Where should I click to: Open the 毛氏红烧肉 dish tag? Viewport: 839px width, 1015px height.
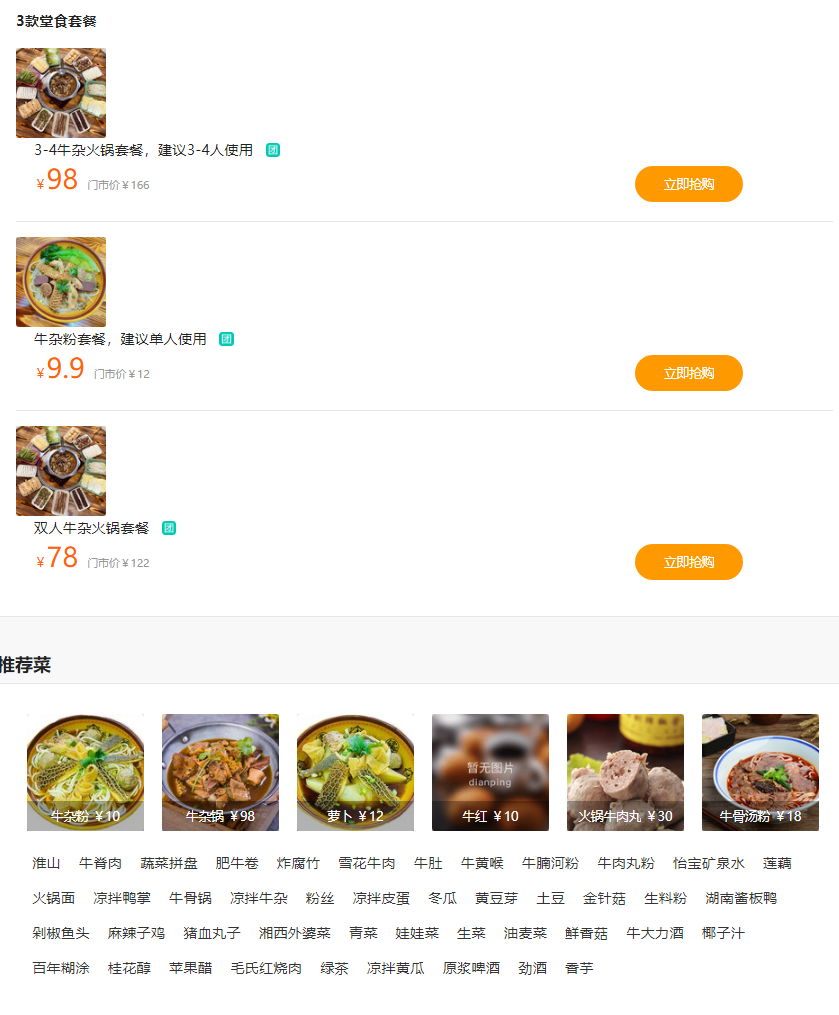265,968
